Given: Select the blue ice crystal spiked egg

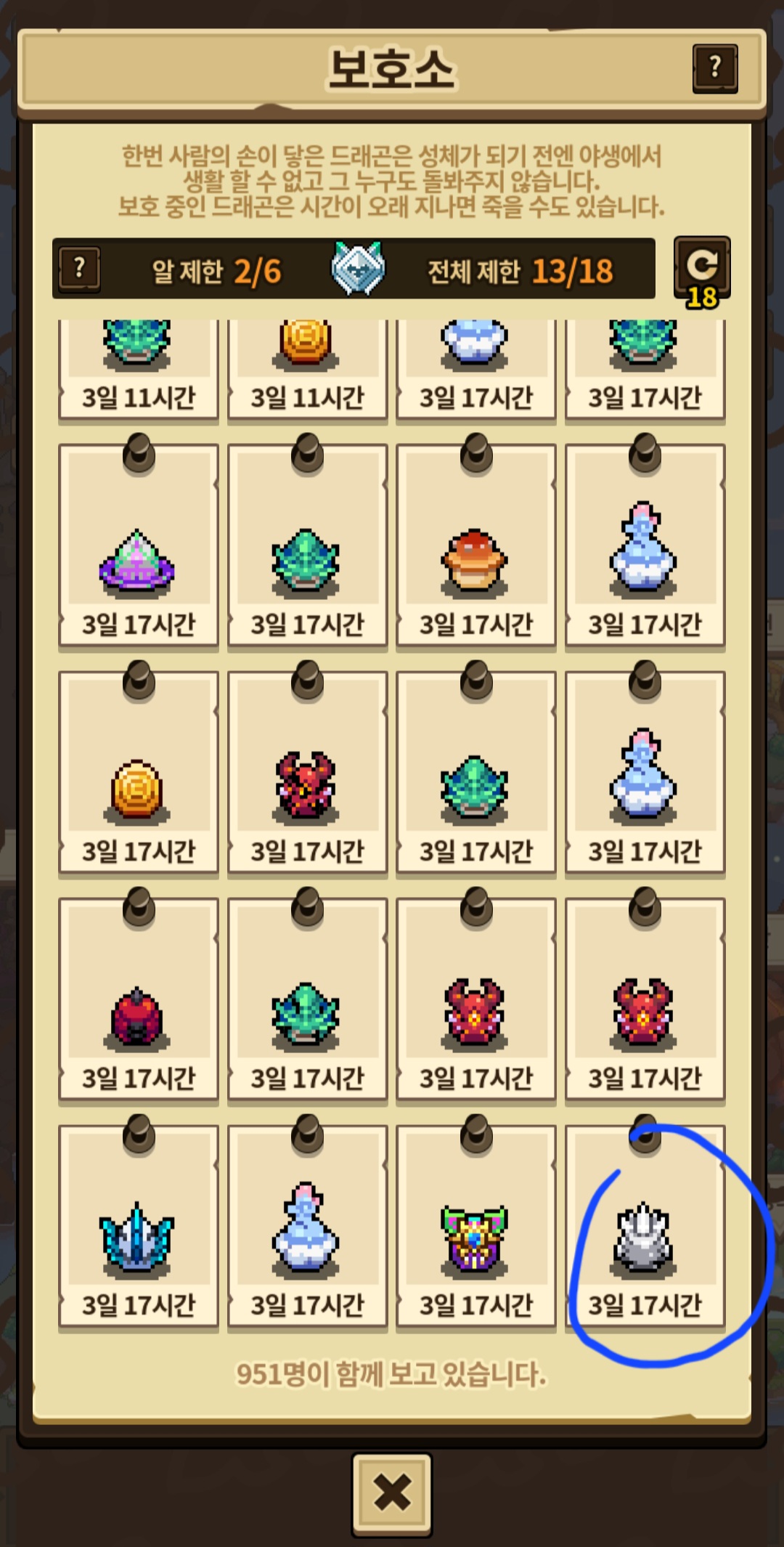Looking at the screenshot, I should [x=139, y=1227].
